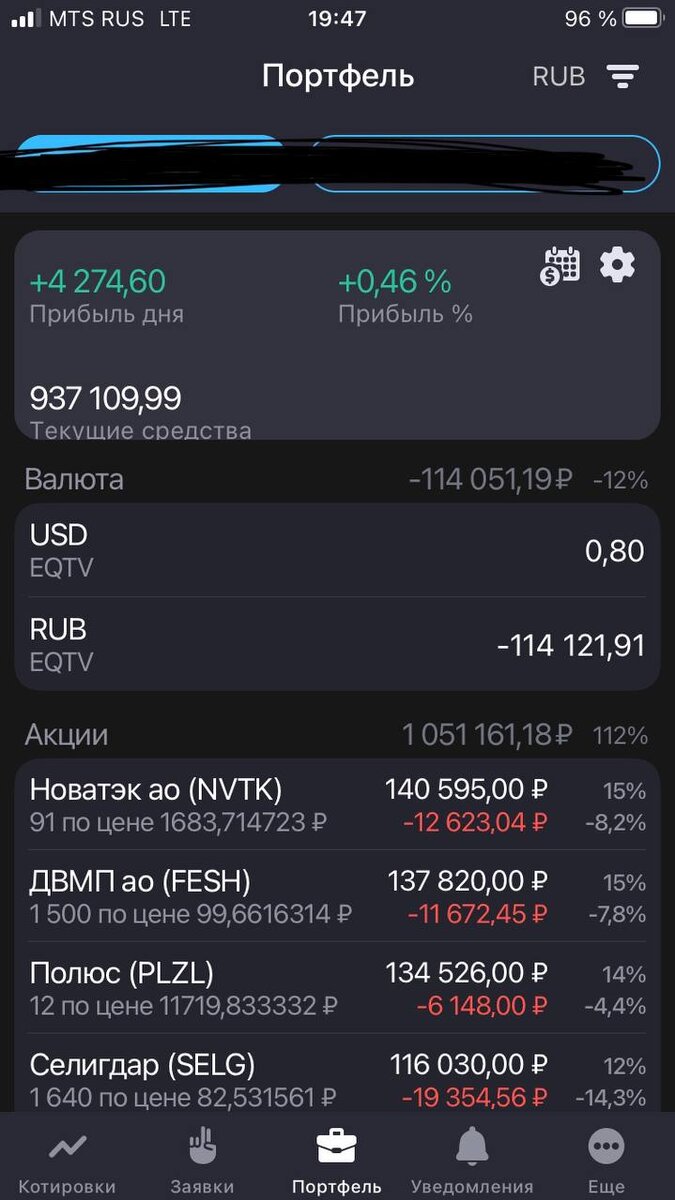This screenshot has height=1200, width=675.
Task: Open Селигдар (SELG) position
Action: [337, 1077]
